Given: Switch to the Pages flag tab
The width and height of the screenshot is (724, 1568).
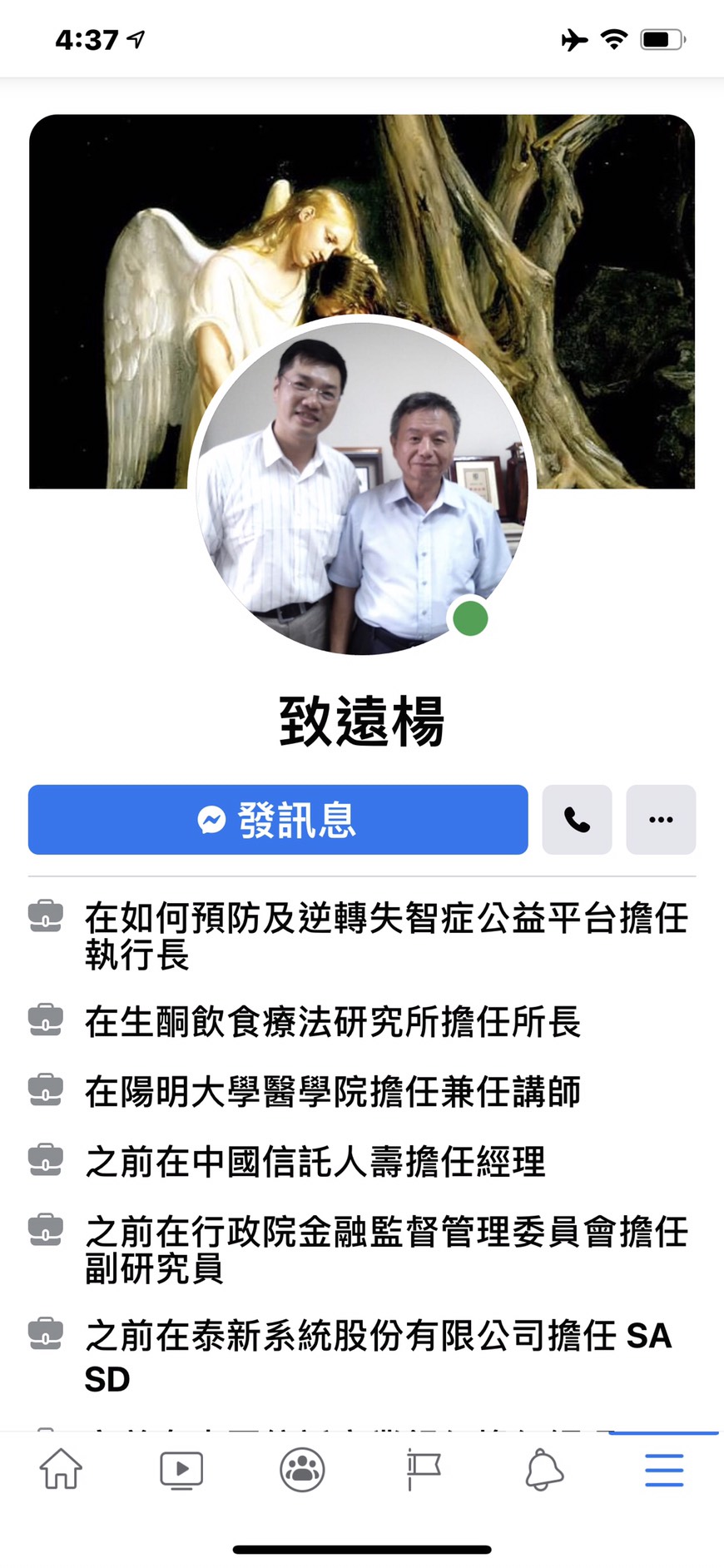Looking at the screenshot, I should point(423,1469).
